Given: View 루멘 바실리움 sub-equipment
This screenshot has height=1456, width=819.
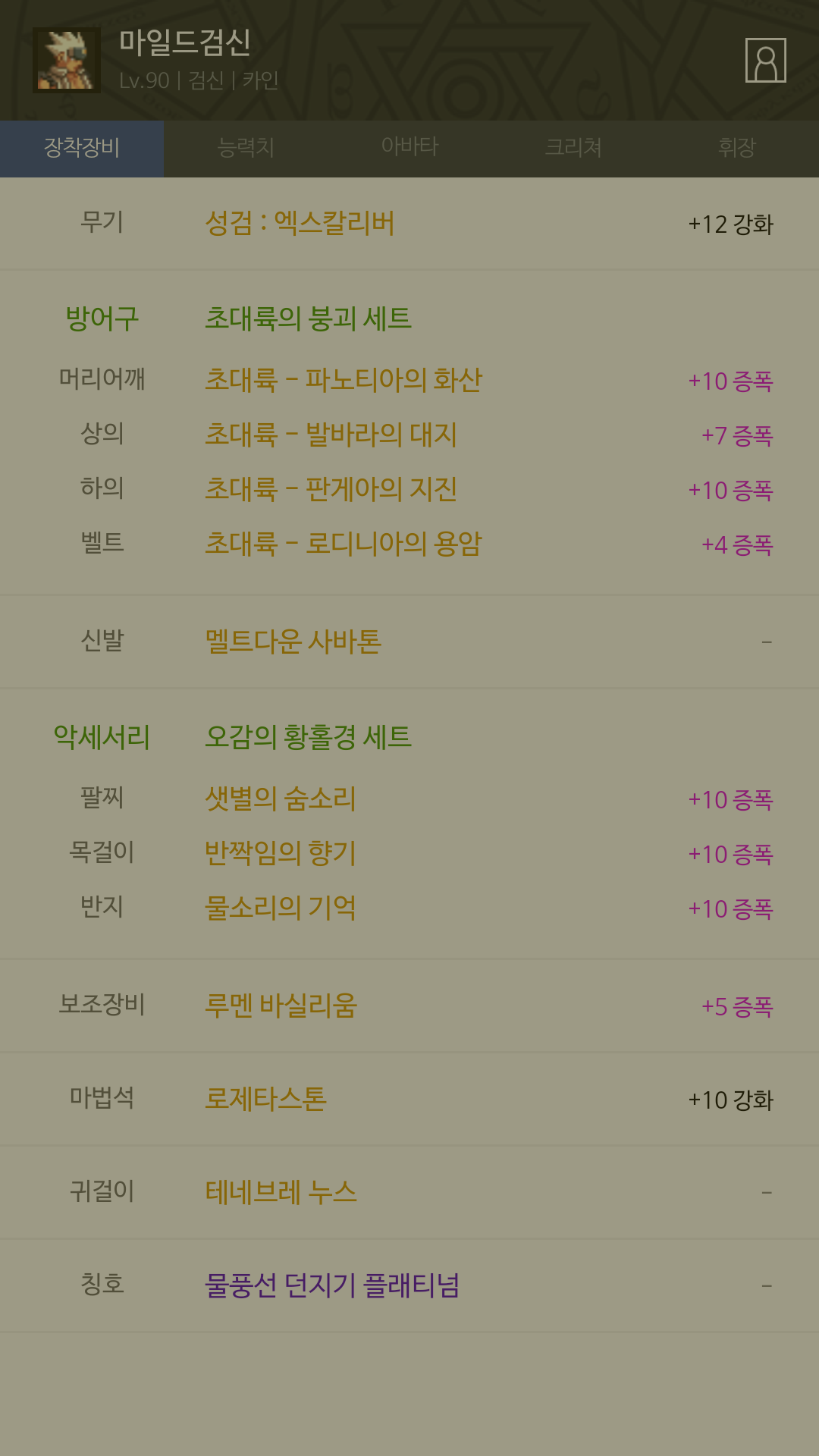Looking at the screenshot, I should tap(281, 1006).
